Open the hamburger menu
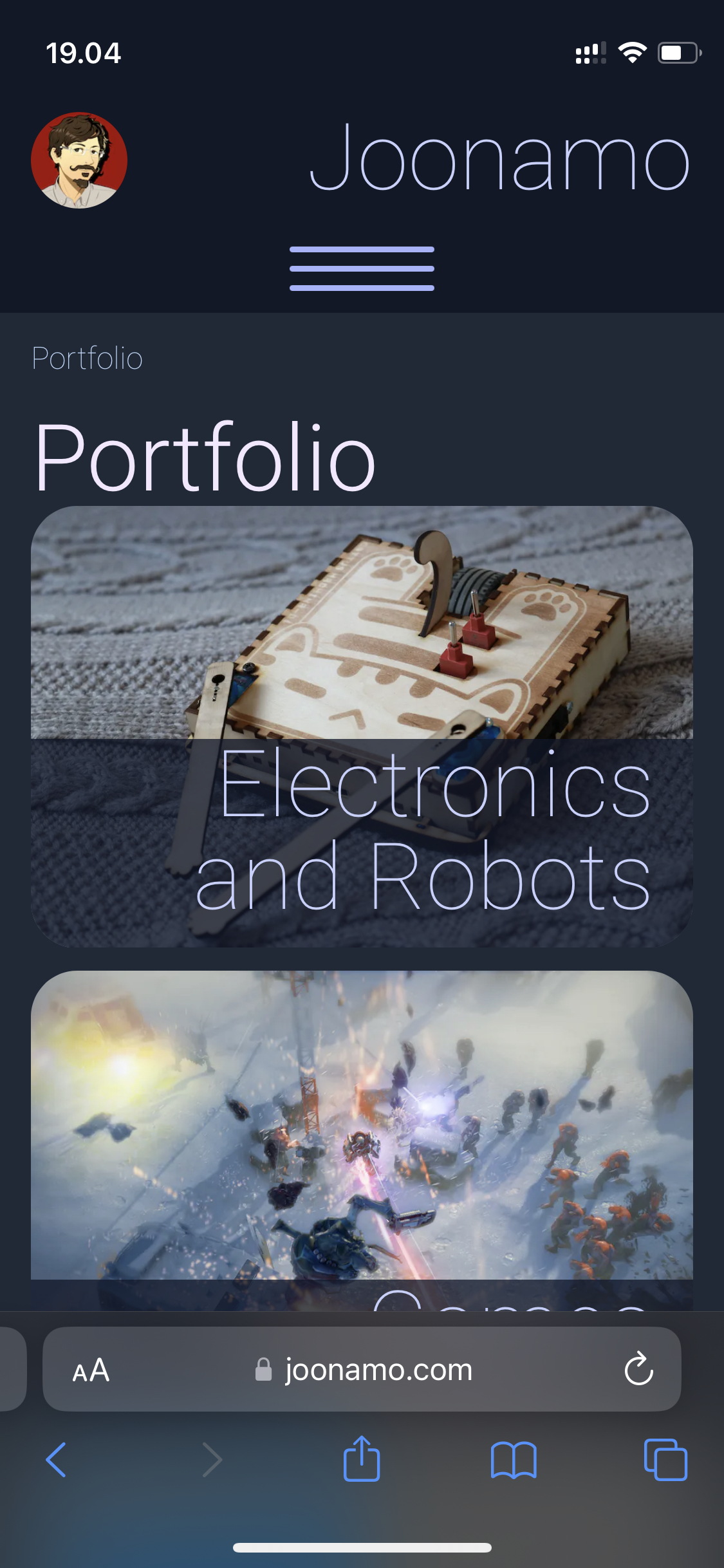This screenshot has height=1568, width=724. (362, 268)
